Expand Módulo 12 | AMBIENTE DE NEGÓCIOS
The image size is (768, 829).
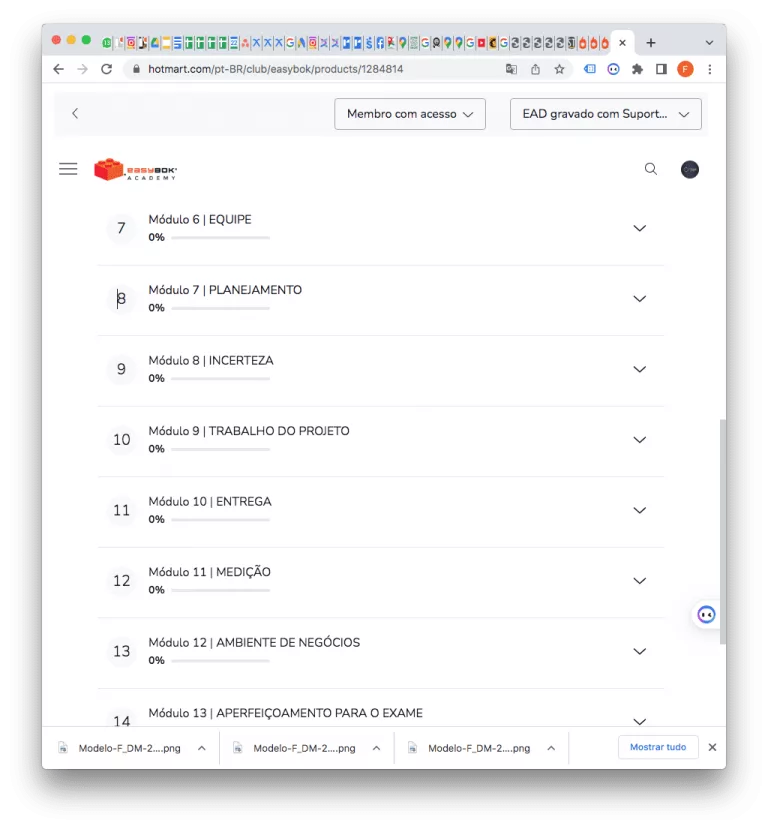pos(640,651)
